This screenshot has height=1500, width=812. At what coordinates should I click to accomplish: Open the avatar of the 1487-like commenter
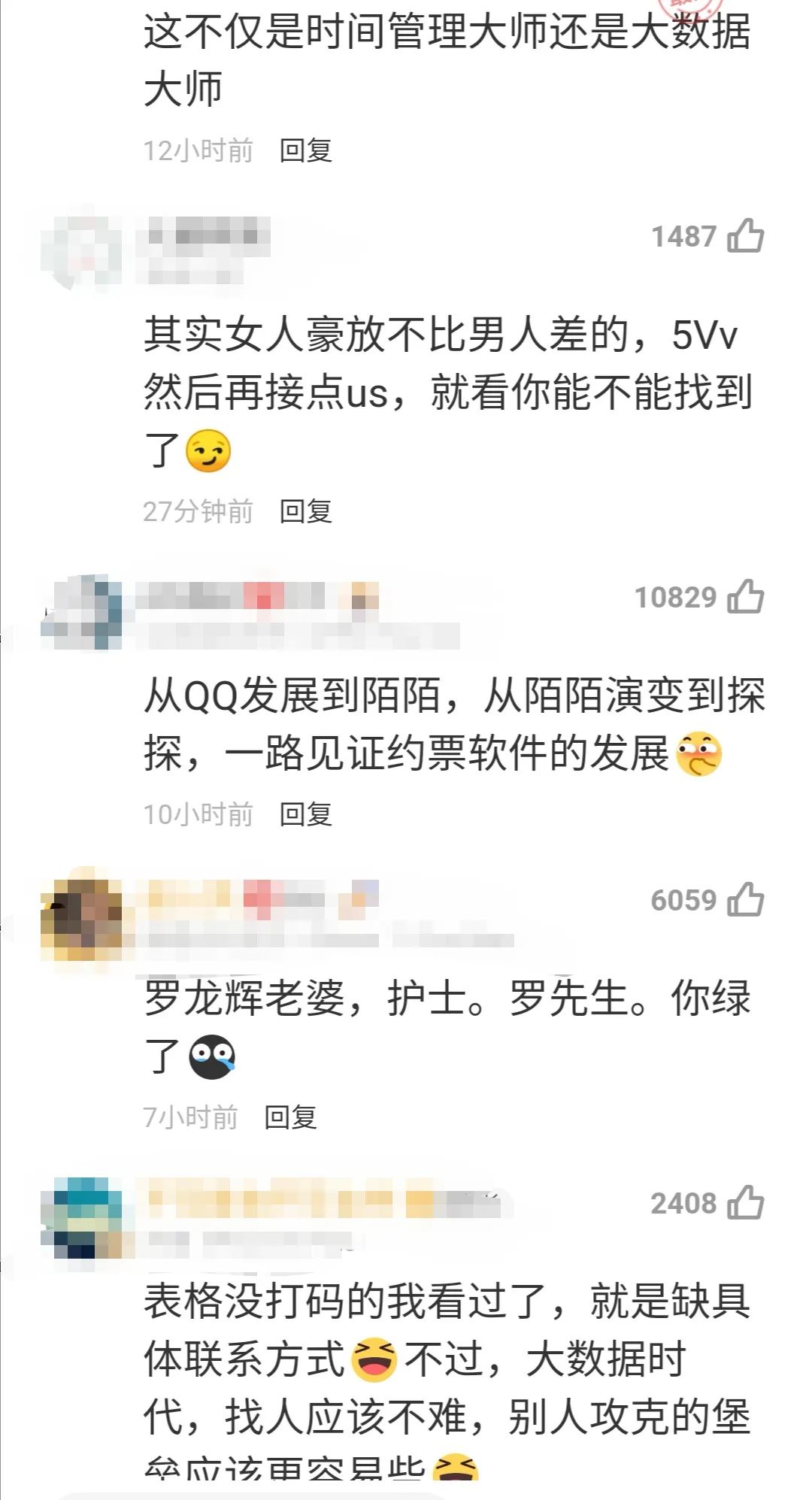[83, 248]
